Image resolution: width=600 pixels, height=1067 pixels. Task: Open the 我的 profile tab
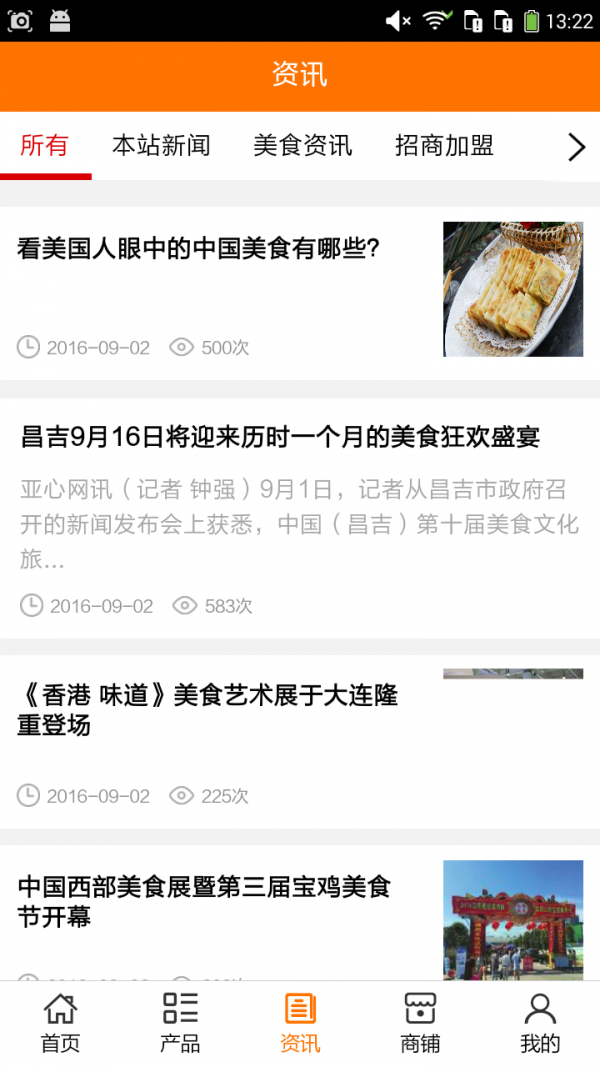click(540, 1023)
